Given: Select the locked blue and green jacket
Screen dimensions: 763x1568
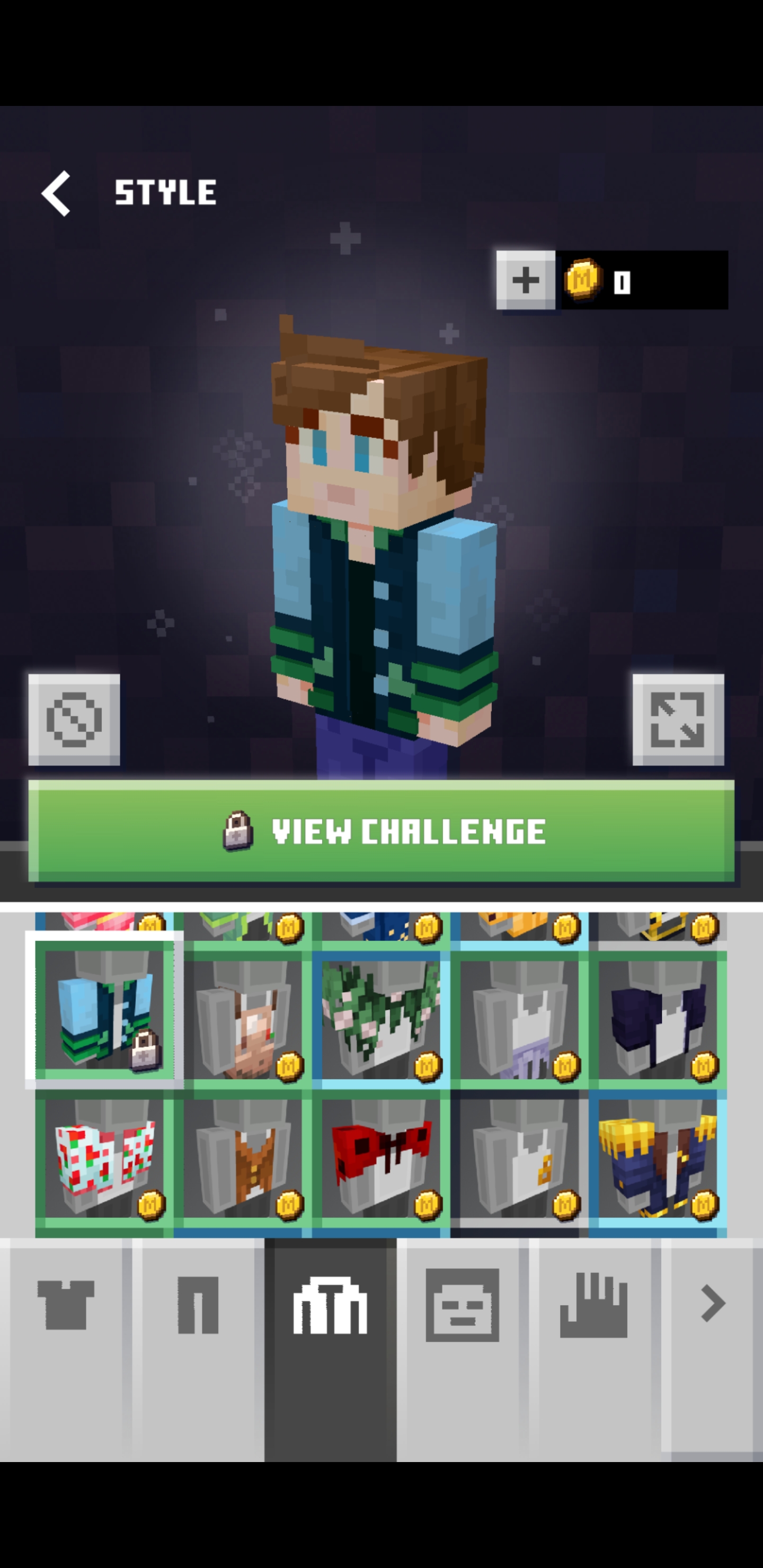Looking at the screenshot, I should pyautogui.click(x=104, y=1010).
